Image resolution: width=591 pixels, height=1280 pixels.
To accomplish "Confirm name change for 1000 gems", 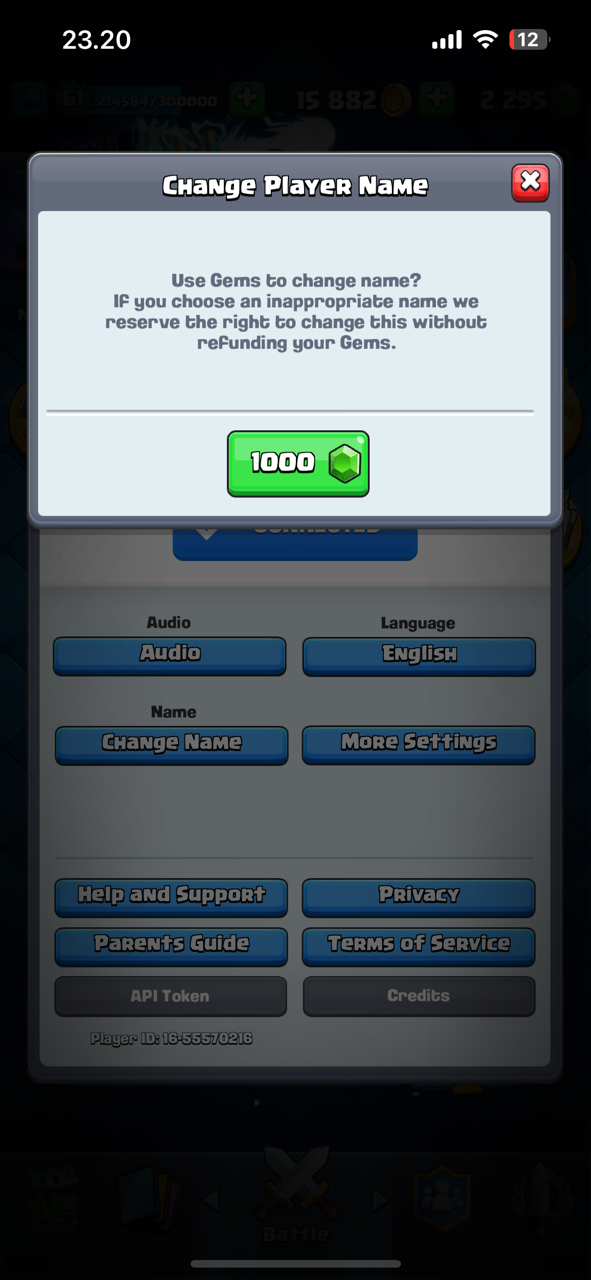I will [298, 463].
